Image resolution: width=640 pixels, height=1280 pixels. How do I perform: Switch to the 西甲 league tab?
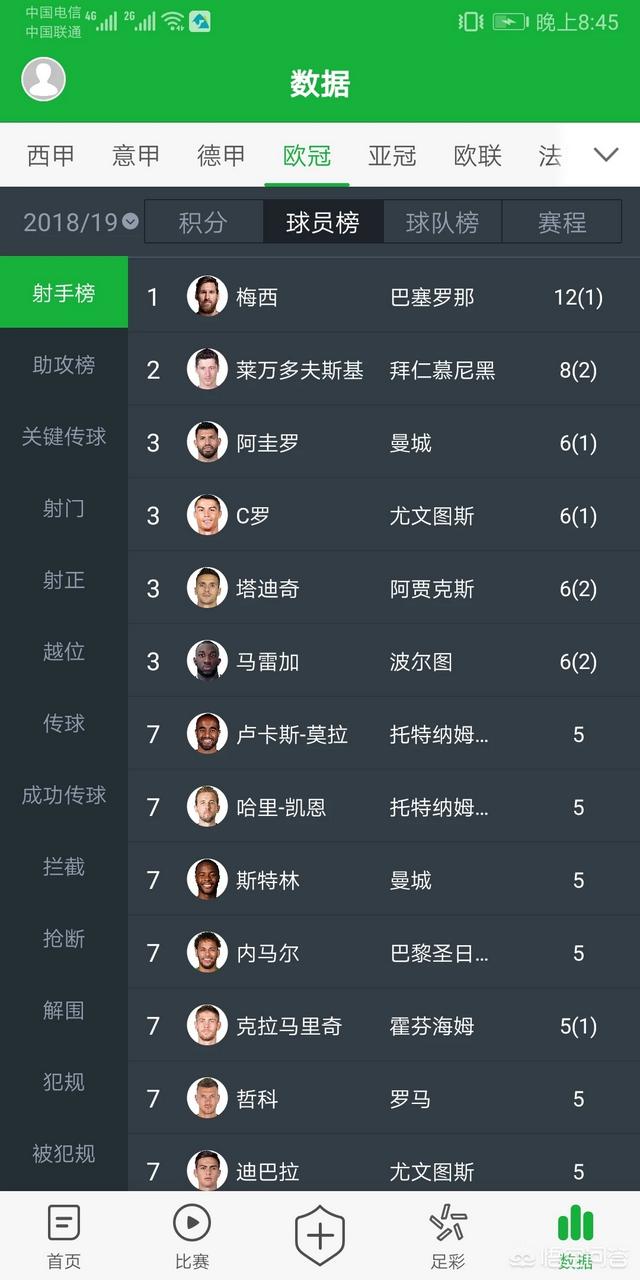(x=51, y=155)
